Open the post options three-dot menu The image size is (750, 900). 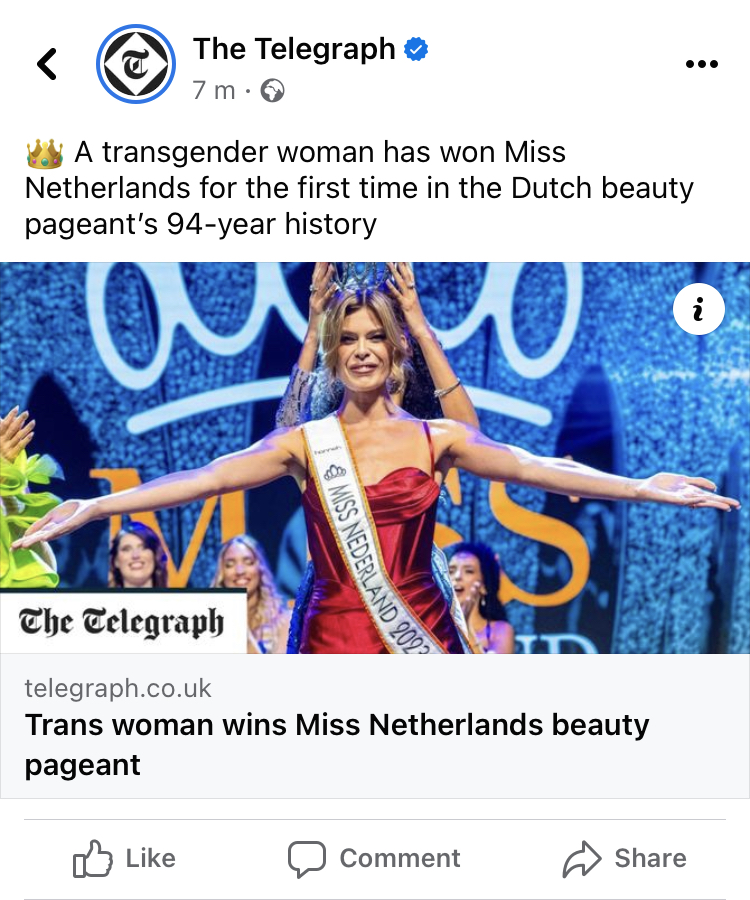pyautogui.click(x=702, y=64)
